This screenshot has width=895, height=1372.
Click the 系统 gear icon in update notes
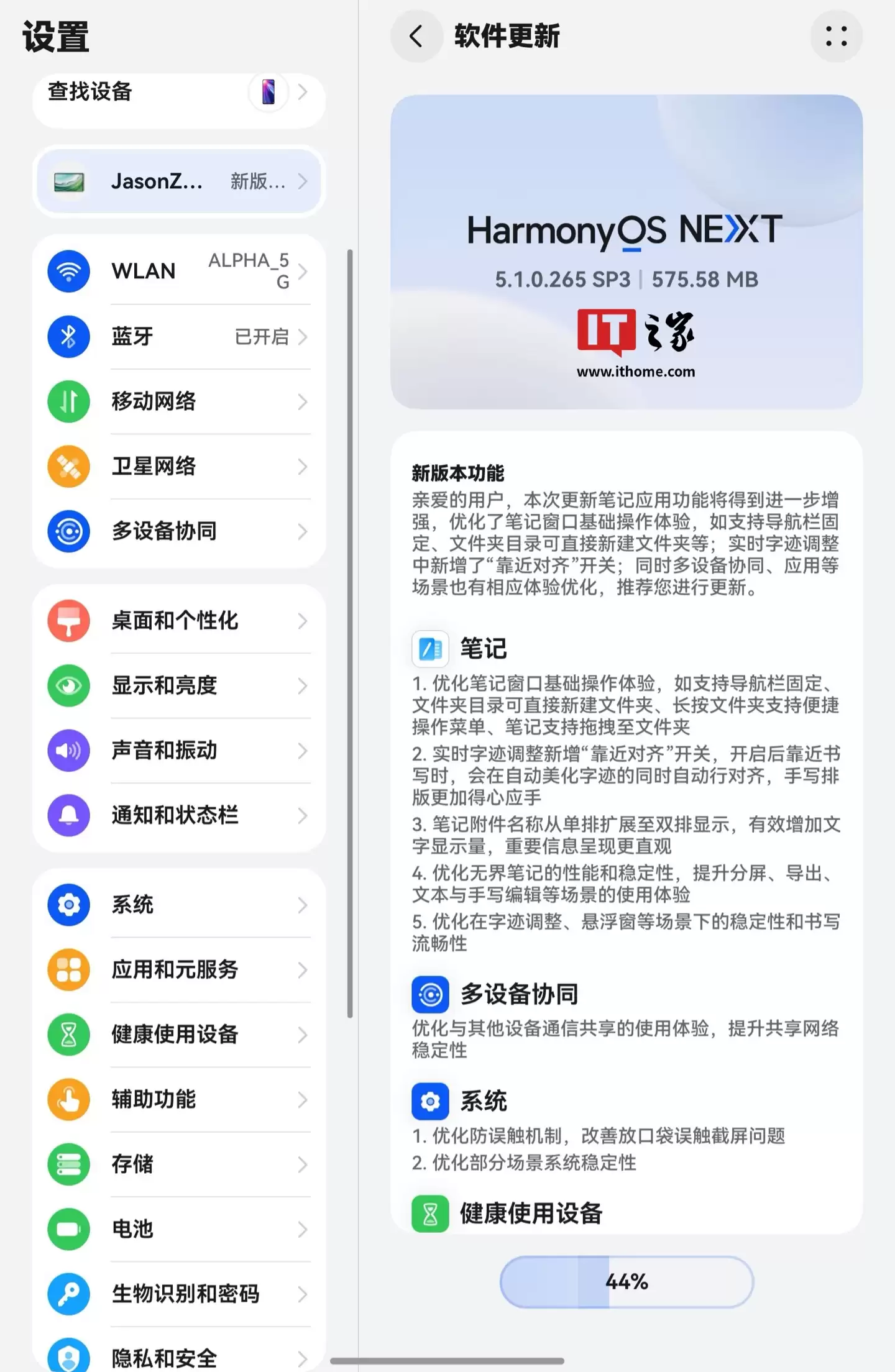click(x=431, y=1100)
